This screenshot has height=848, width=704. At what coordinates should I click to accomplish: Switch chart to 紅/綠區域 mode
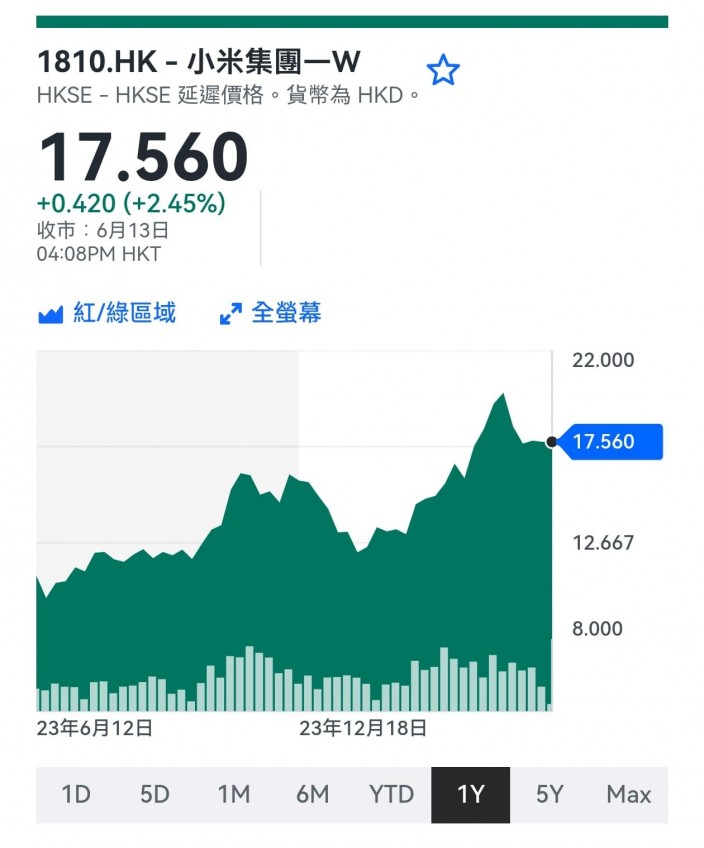(107, 313)
